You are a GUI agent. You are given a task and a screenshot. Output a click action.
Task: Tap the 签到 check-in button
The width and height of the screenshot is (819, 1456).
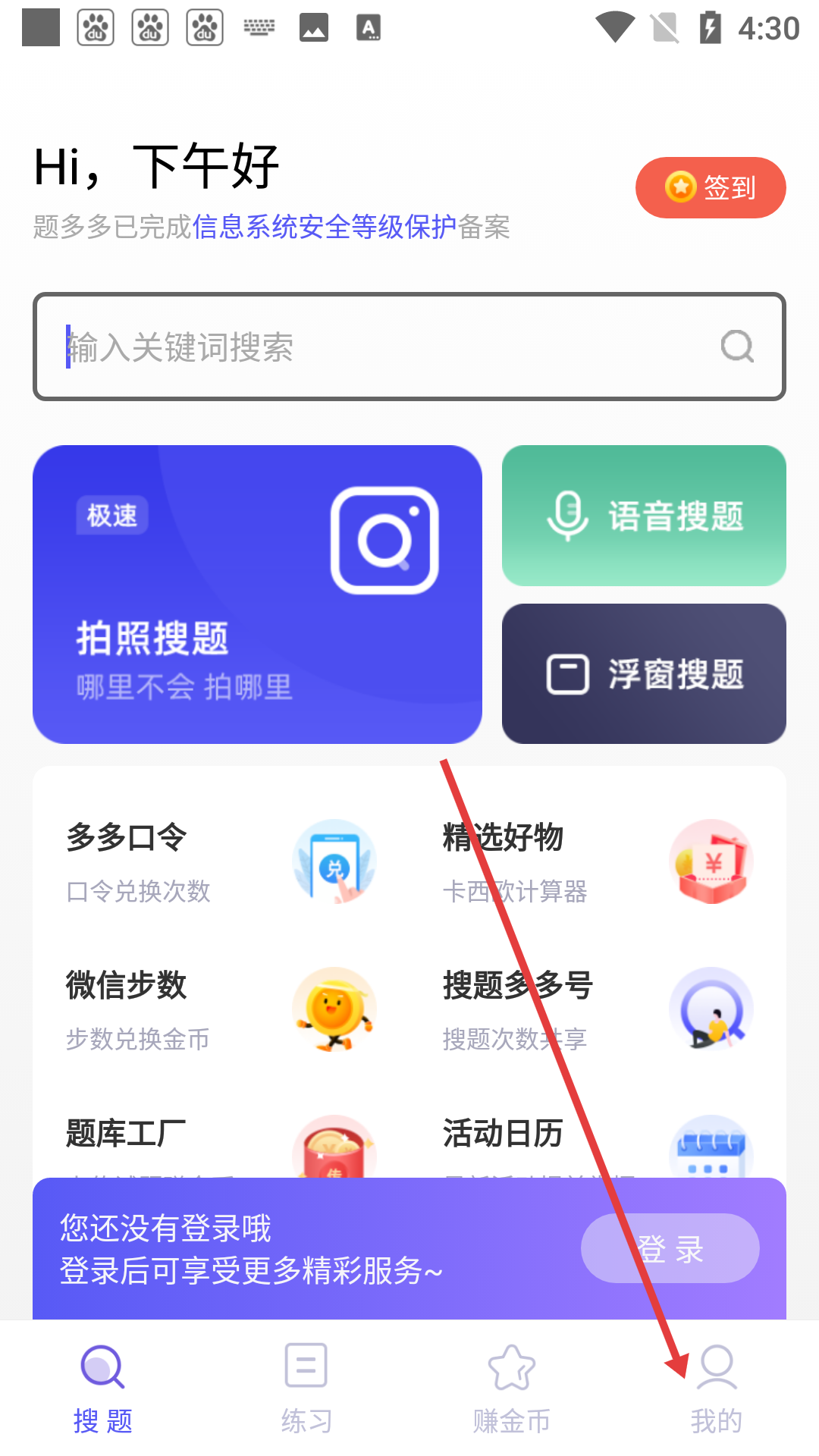tap(711, 187)
